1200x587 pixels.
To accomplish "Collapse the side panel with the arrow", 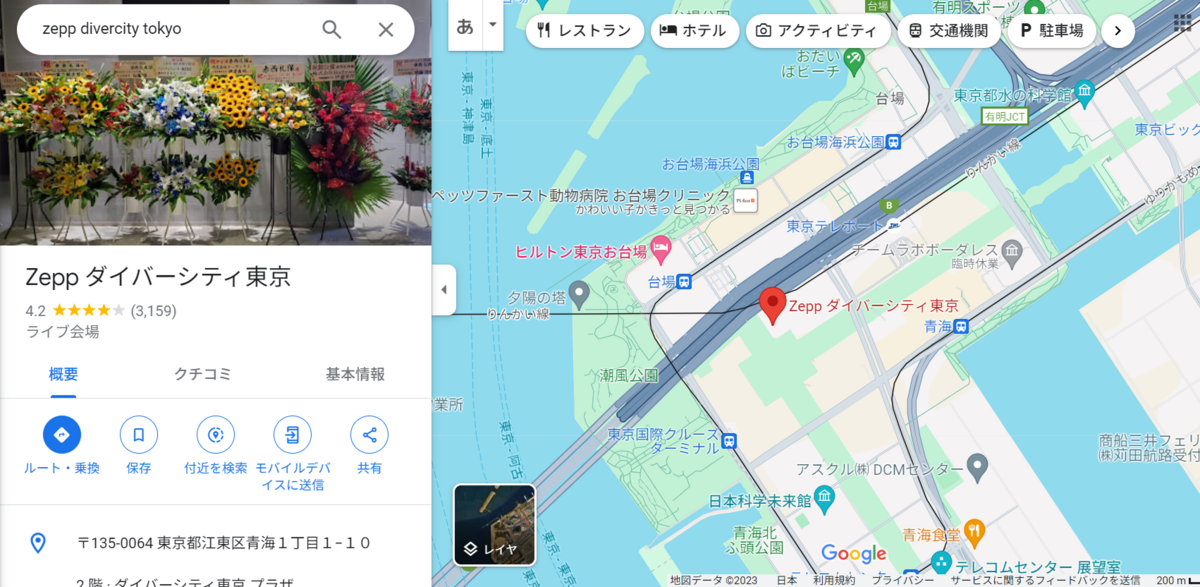I will click(444, 290).
